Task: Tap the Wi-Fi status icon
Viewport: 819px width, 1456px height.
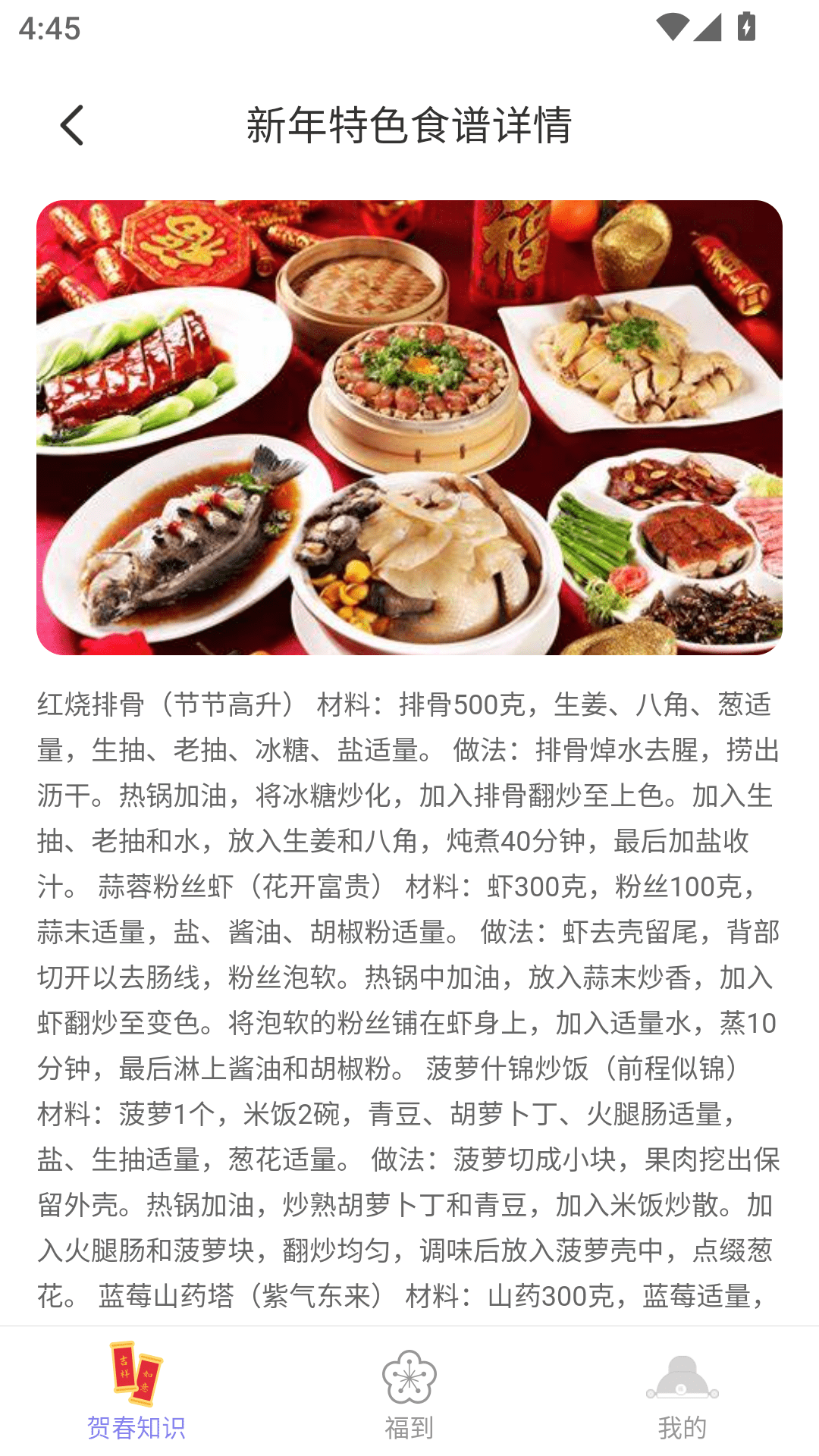Action: [x=672, y=25]
